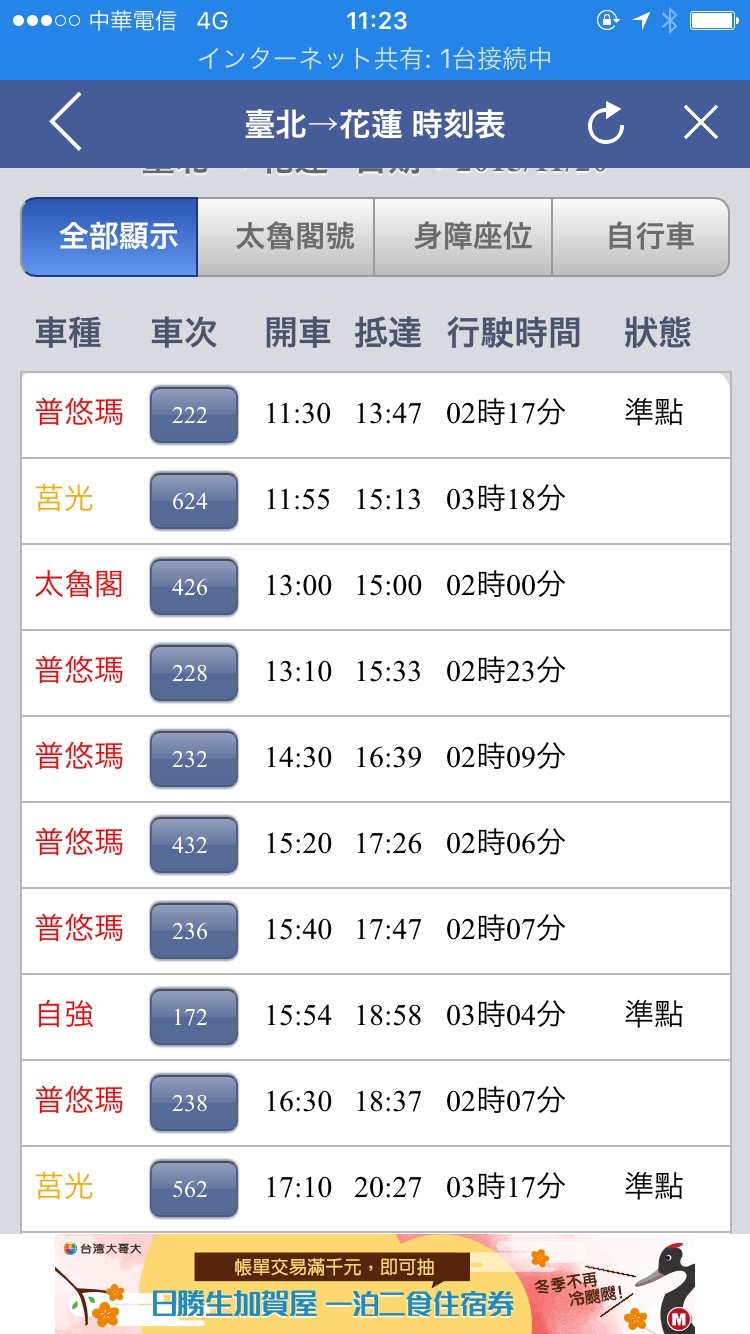Open train 228 information
Screen dimensions: 750x1334
coord(193,673)
